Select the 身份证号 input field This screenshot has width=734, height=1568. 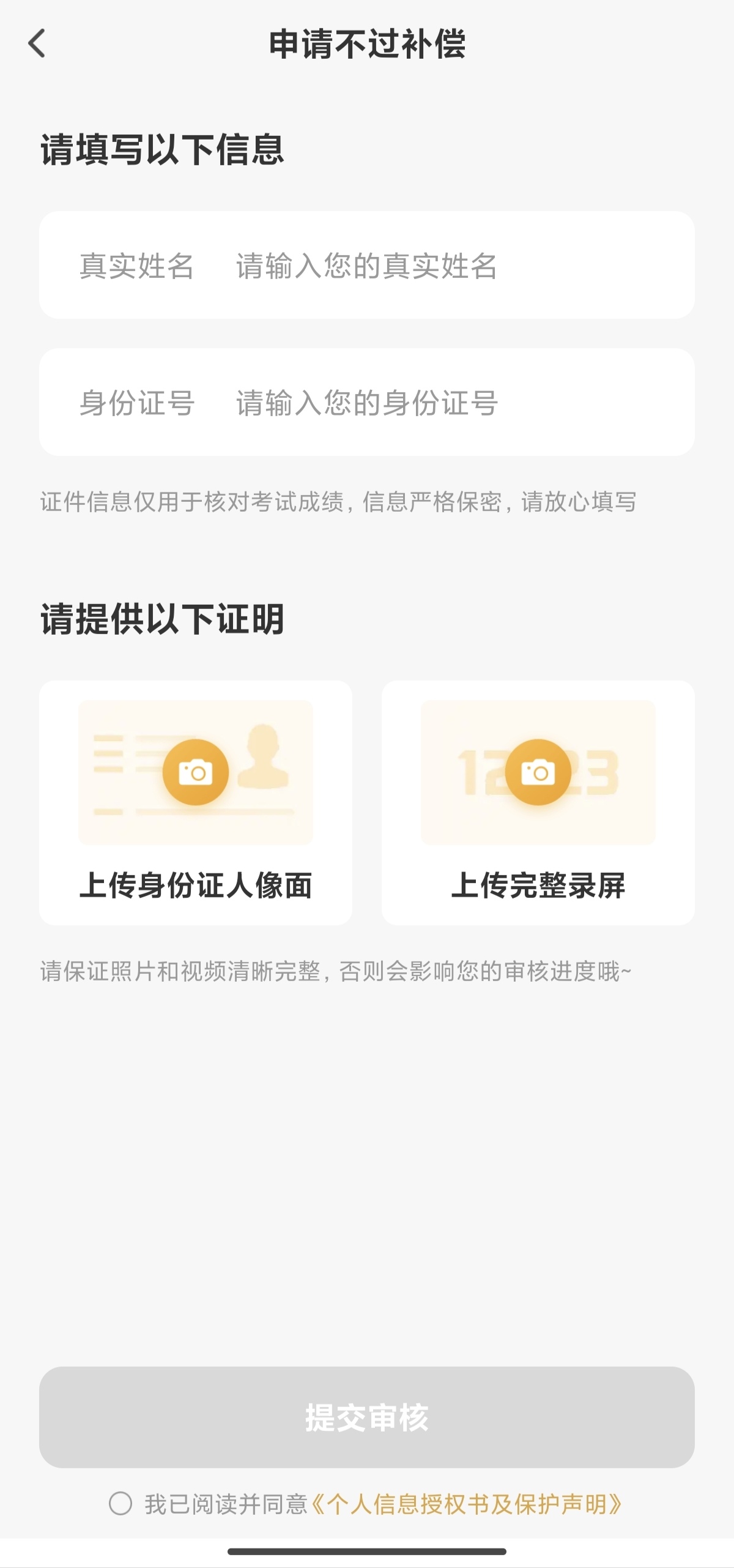click(367, 403)
